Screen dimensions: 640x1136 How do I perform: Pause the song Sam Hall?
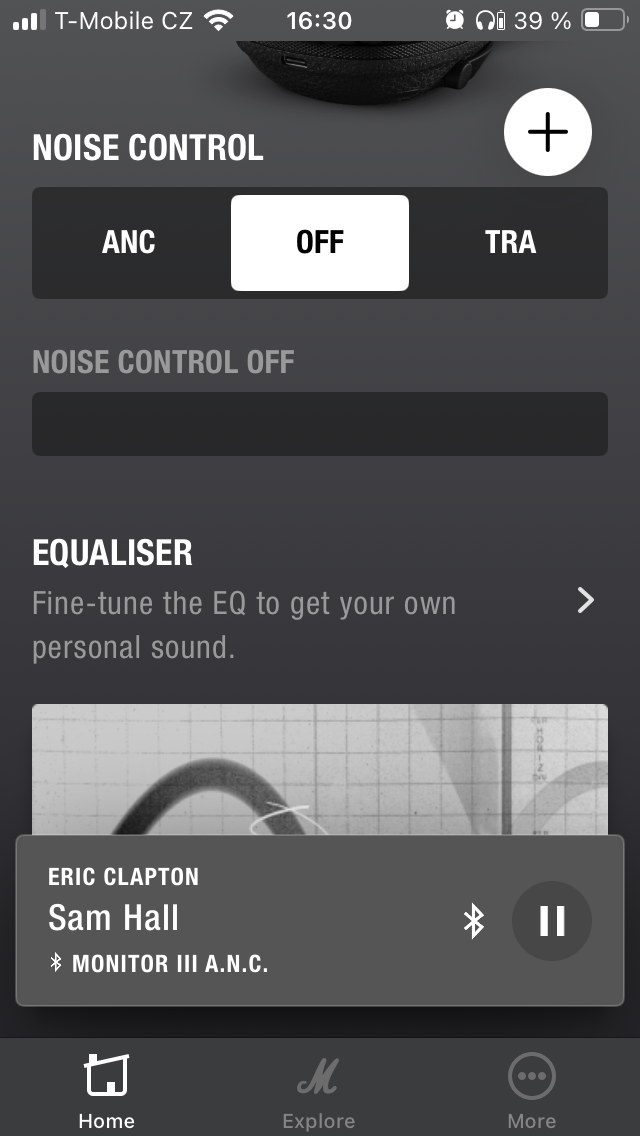tap(552, 921)
